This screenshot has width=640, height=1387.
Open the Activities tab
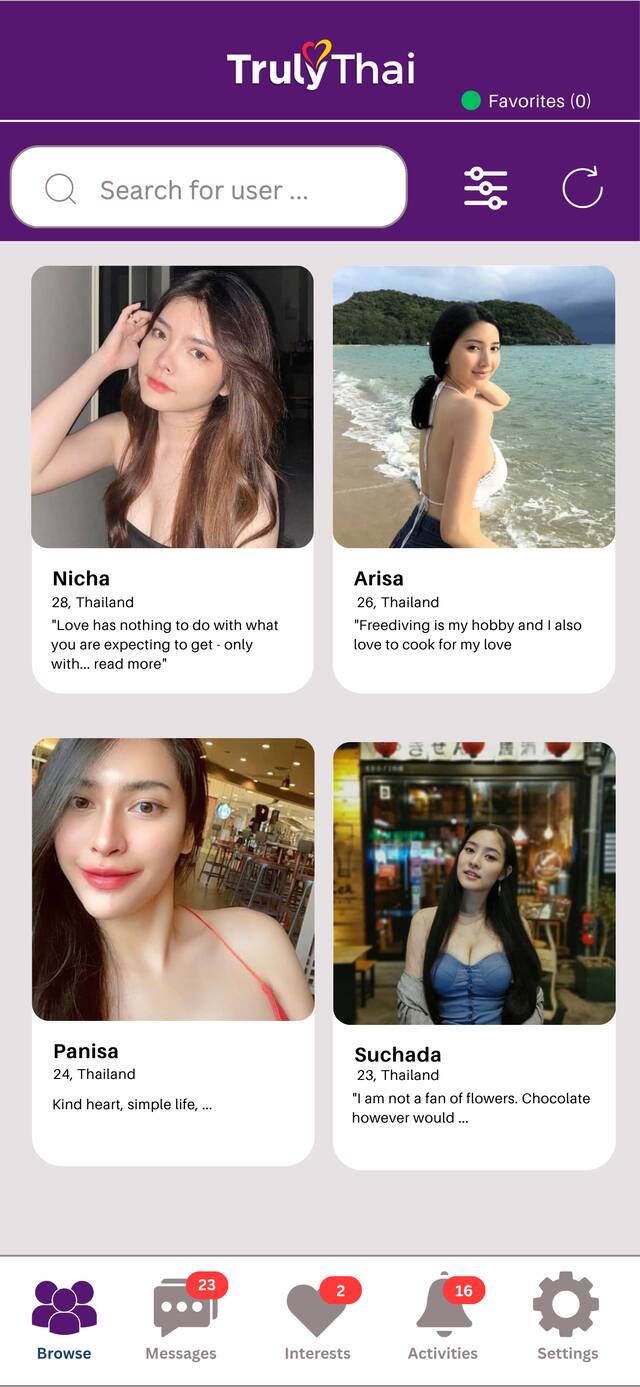pos(444,1318)
